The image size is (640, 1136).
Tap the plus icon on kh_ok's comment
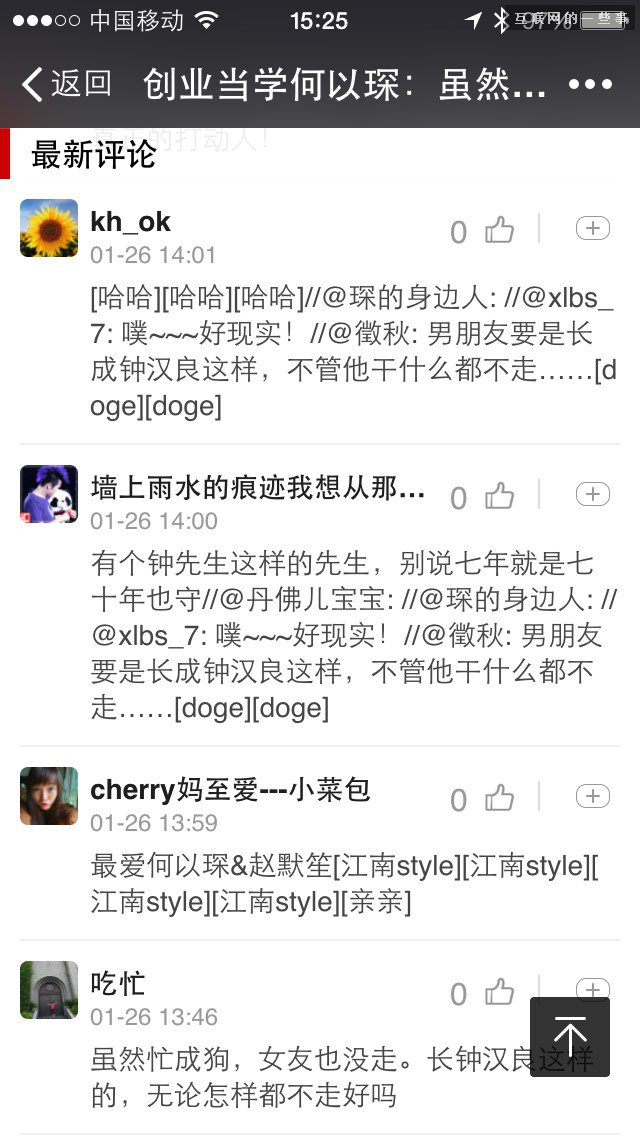[x=593, y=229]
